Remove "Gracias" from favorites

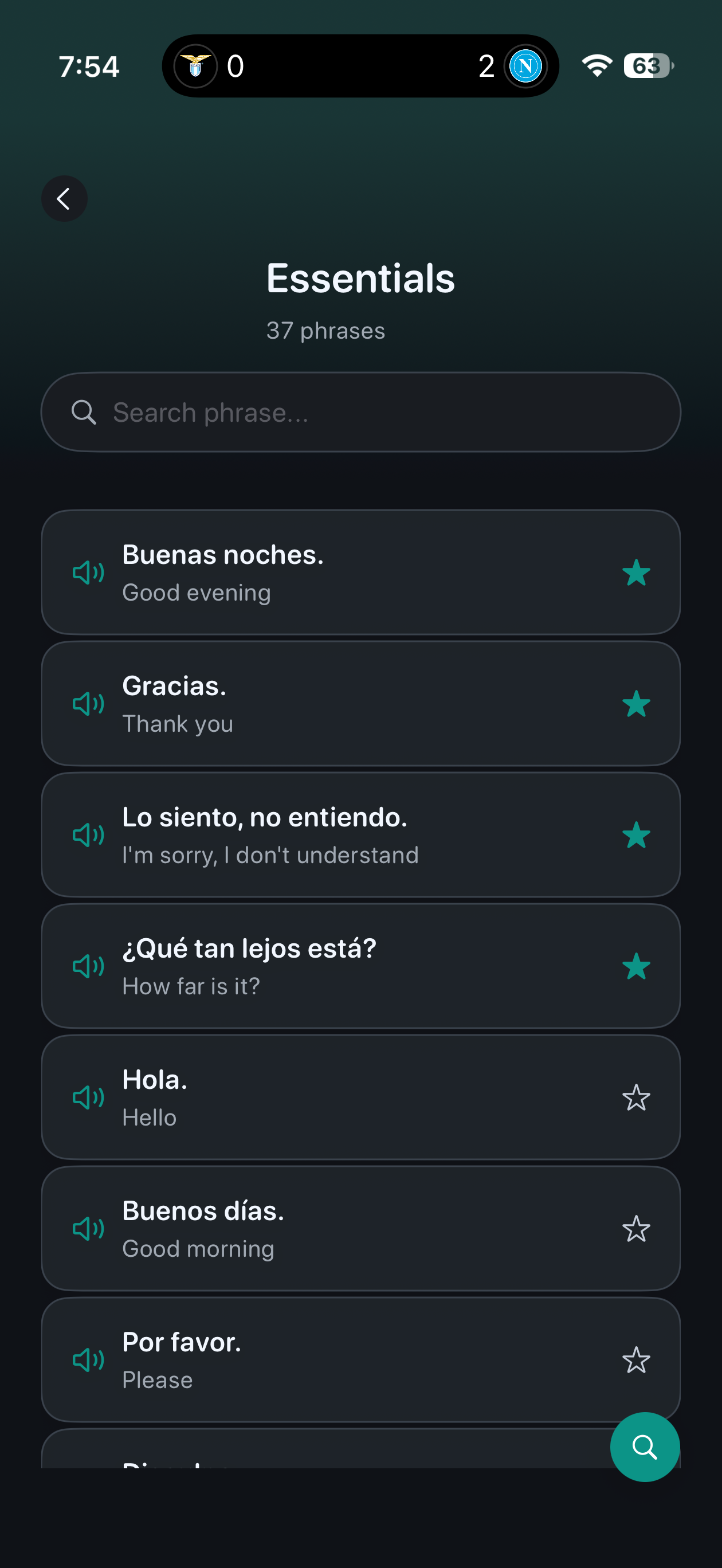637,704
